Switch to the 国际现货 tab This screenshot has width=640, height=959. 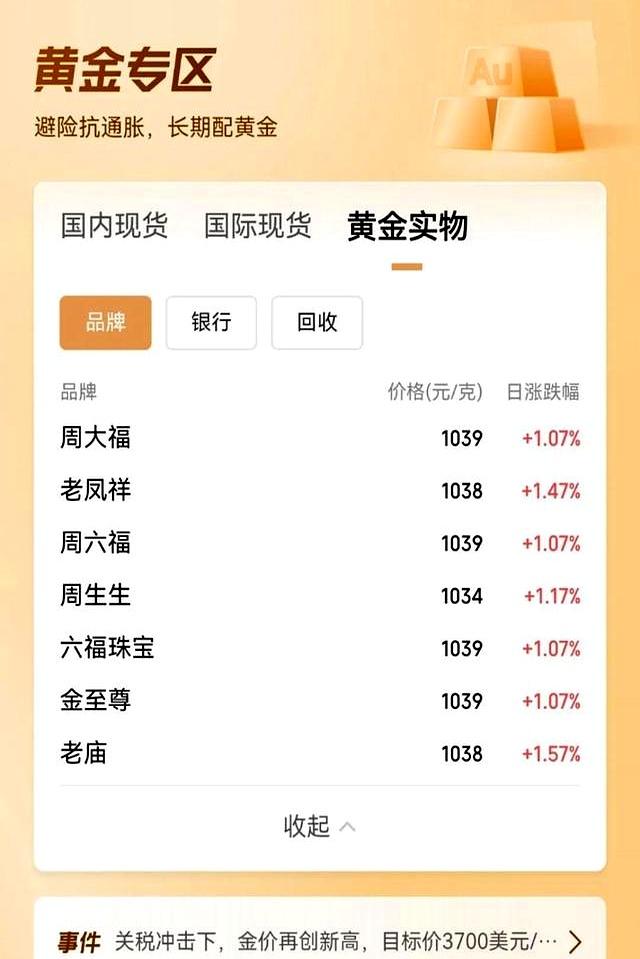pyautogui.click(x=258, y=226)
